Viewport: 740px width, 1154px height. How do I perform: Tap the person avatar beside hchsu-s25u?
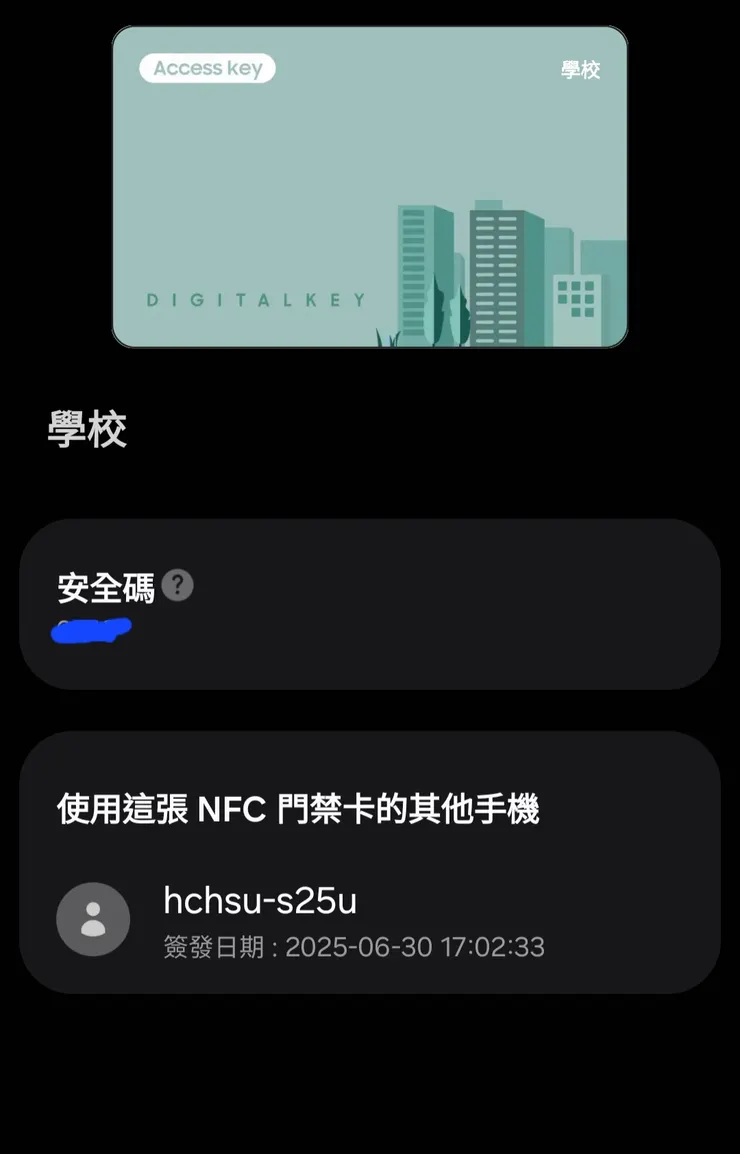click(x=93, y=918)
